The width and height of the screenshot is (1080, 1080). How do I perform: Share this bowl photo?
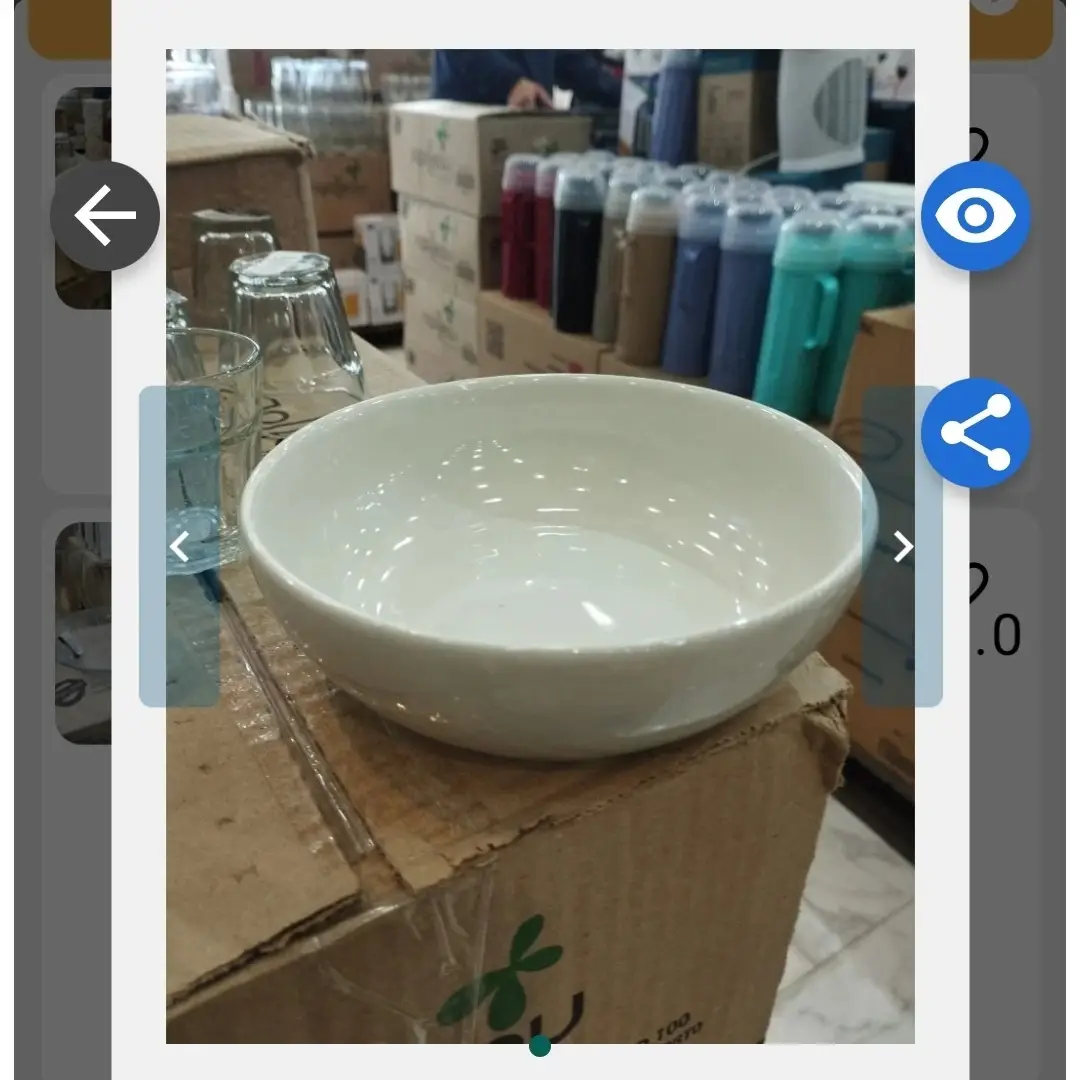[975, 433]
